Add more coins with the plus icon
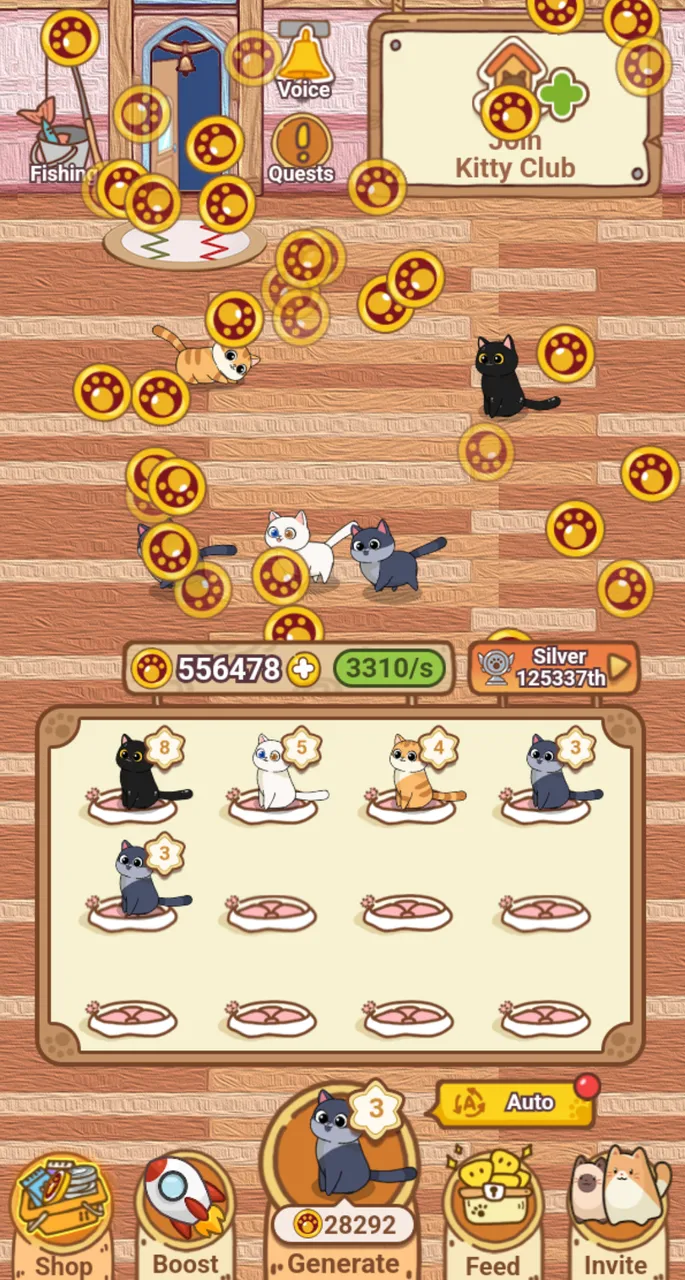Viewport: 685px width, 1280px height. pyautogui.click(x=303, y=669)
